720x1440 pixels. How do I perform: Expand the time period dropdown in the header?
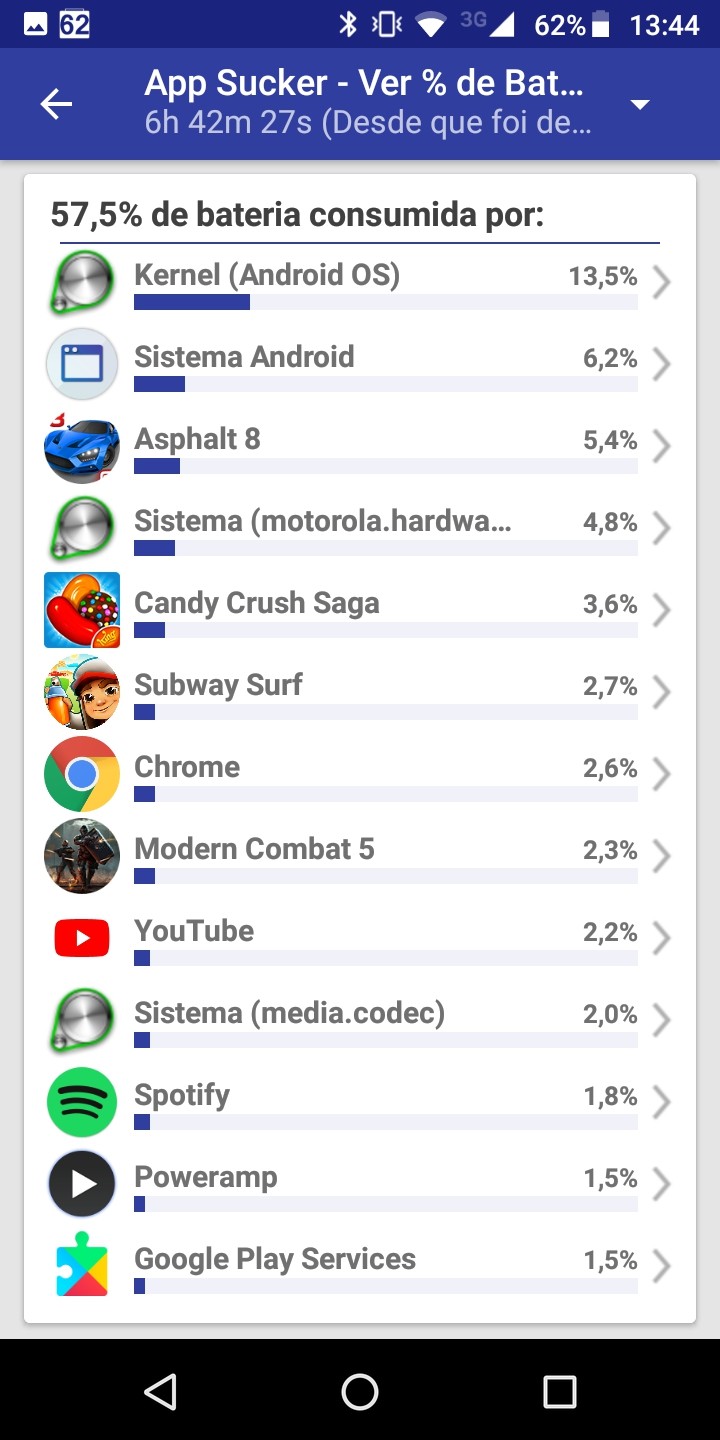pos(641,105)
